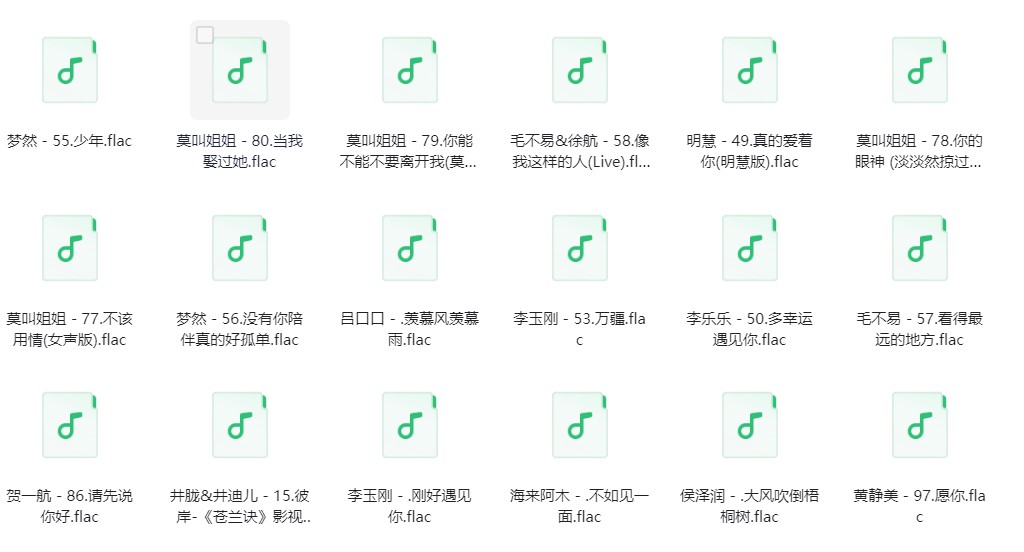
Task: Tick the checkbox on 莫叫姐姐 - 80.当我娶过她
Action: pos(205,35)
